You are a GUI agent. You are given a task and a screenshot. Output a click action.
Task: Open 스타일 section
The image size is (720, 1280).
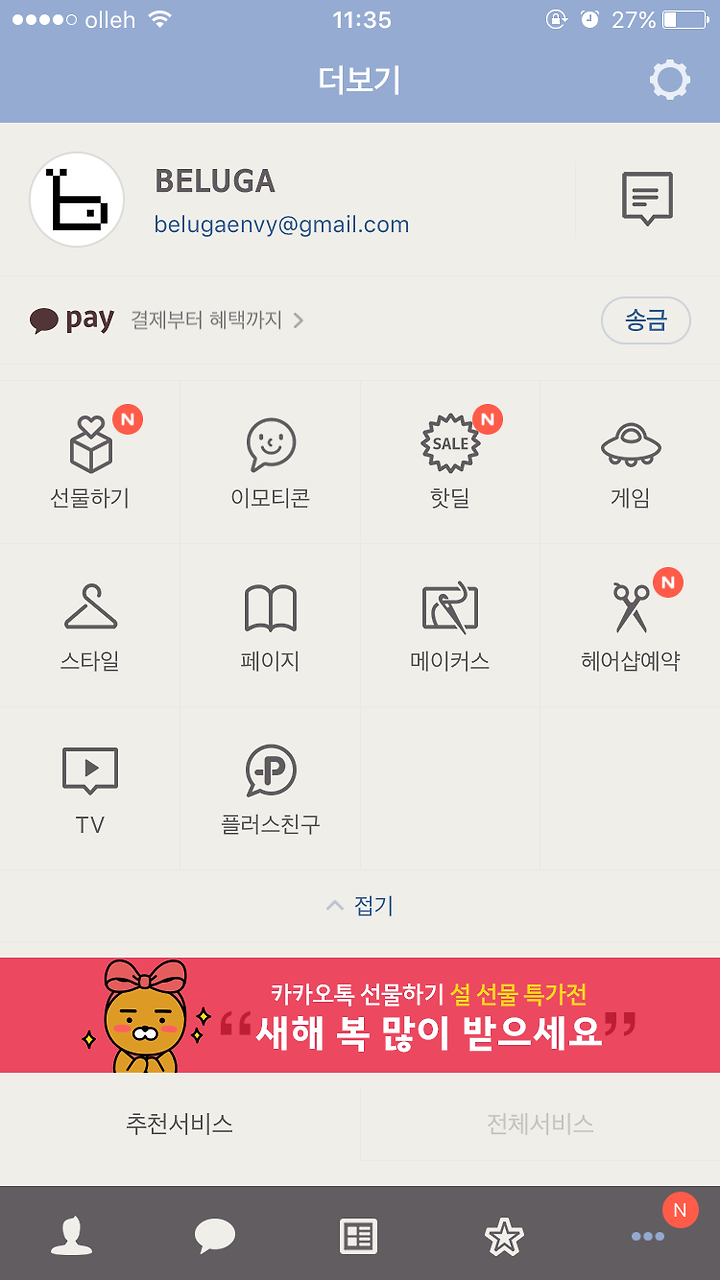tap(90, 625)
